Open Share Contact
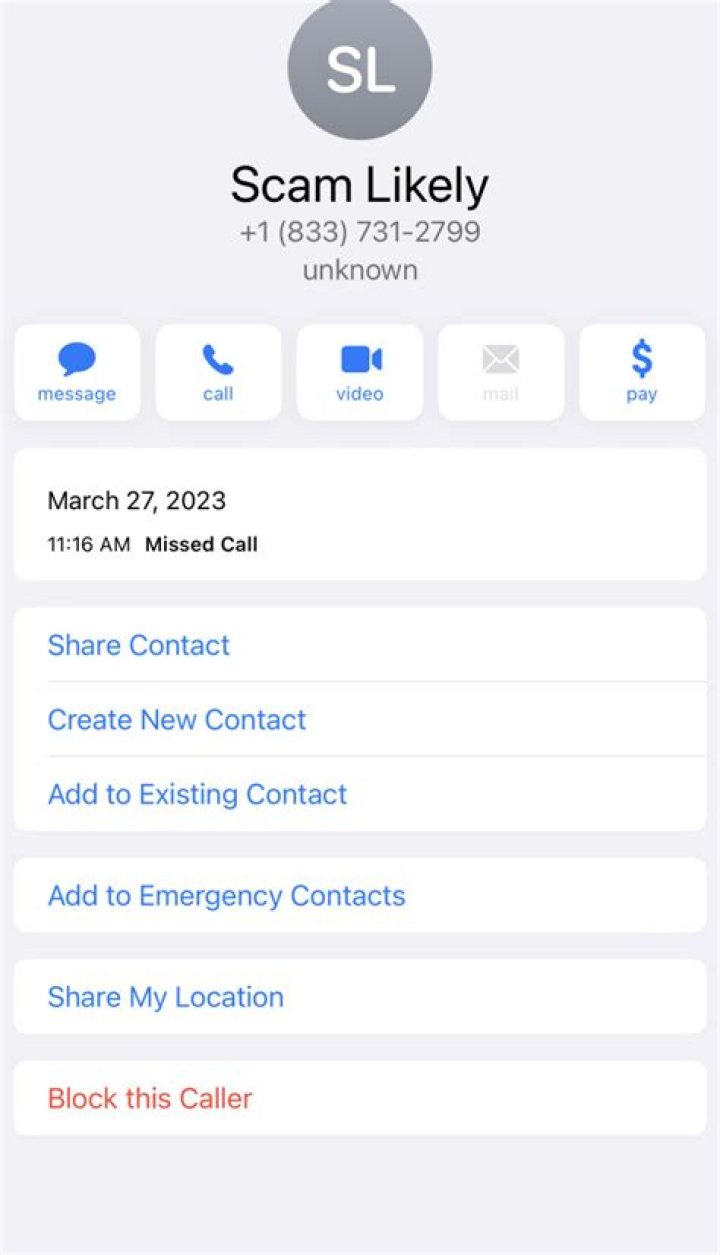The width and height of the screenshot is (720, 1255). point(139,645)
